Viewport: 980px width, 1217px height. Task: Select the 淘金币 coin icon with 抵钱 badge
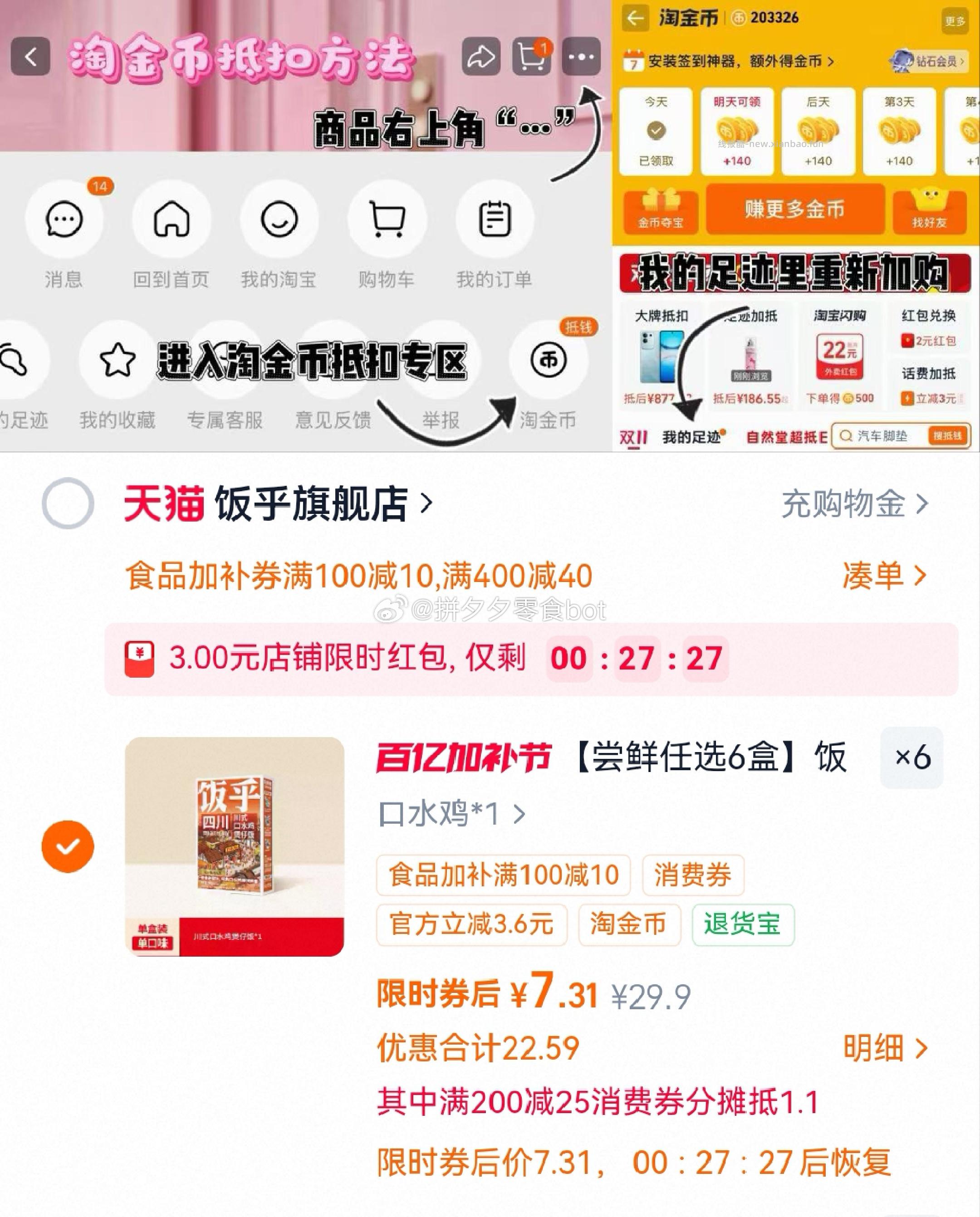(549, 360)
